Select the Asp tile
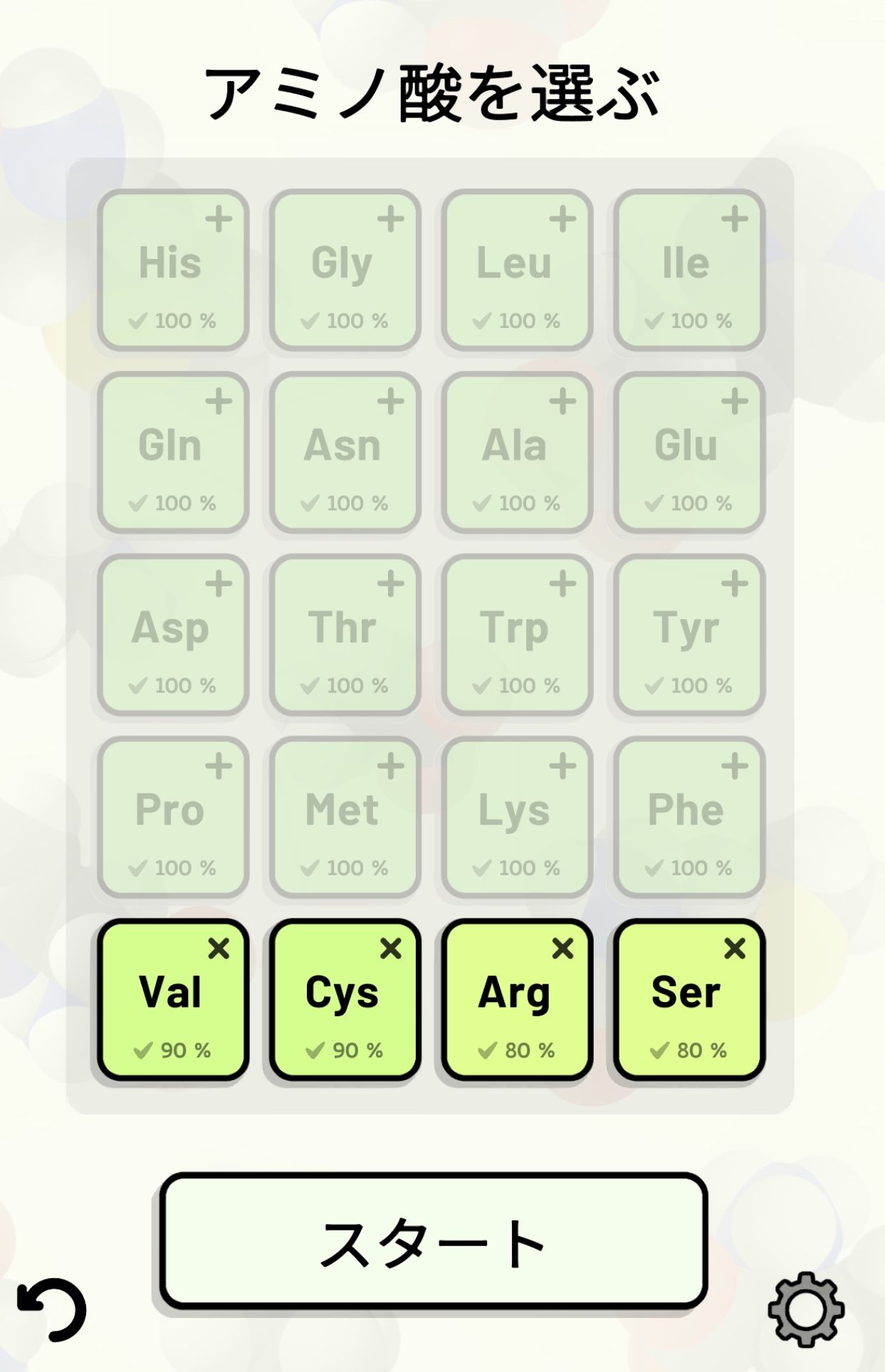 coord(173,635)
